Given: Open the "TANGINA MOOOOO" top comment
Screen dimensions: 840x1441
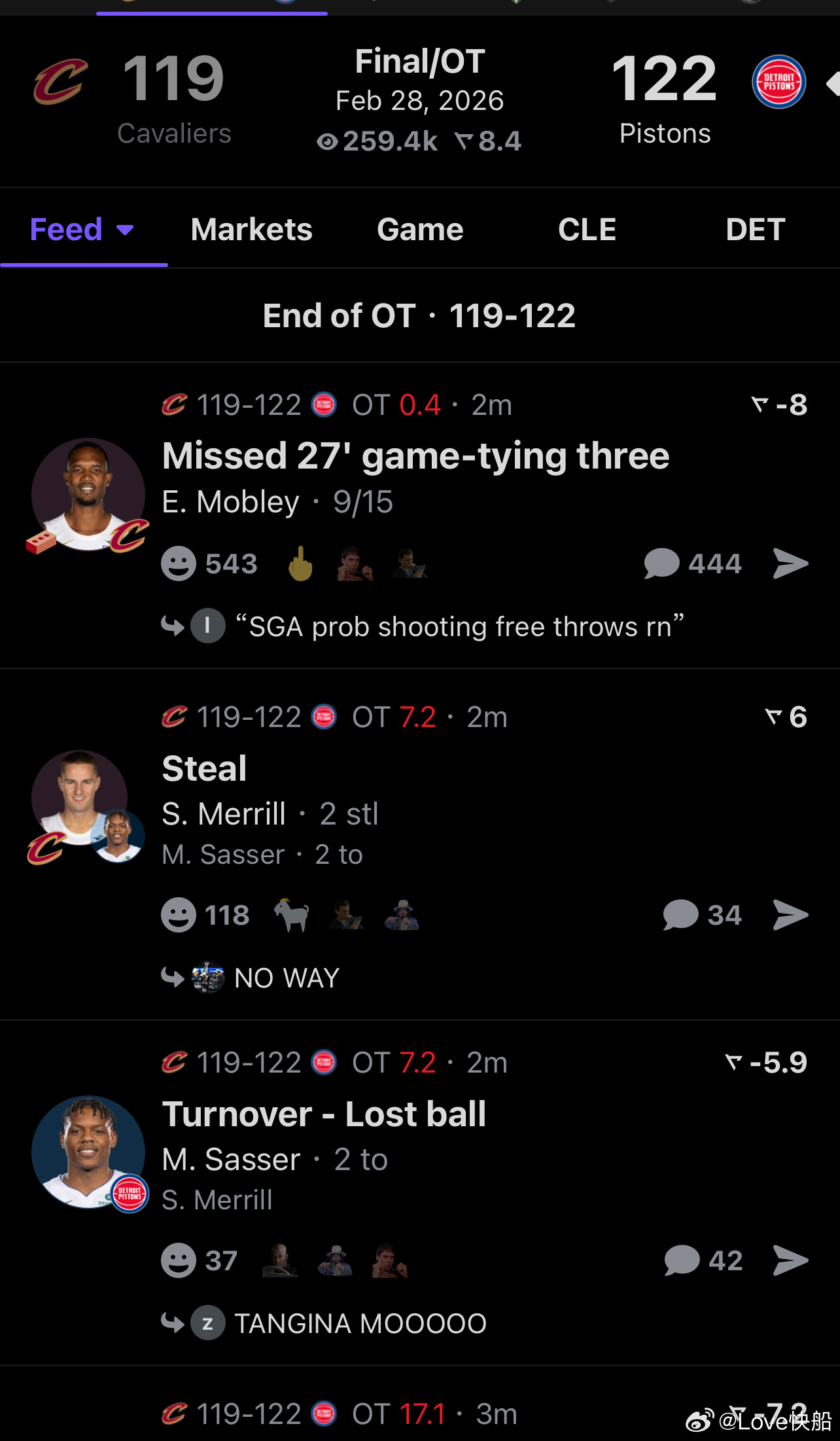Looking at the screenshot, I should point(360,1323).
